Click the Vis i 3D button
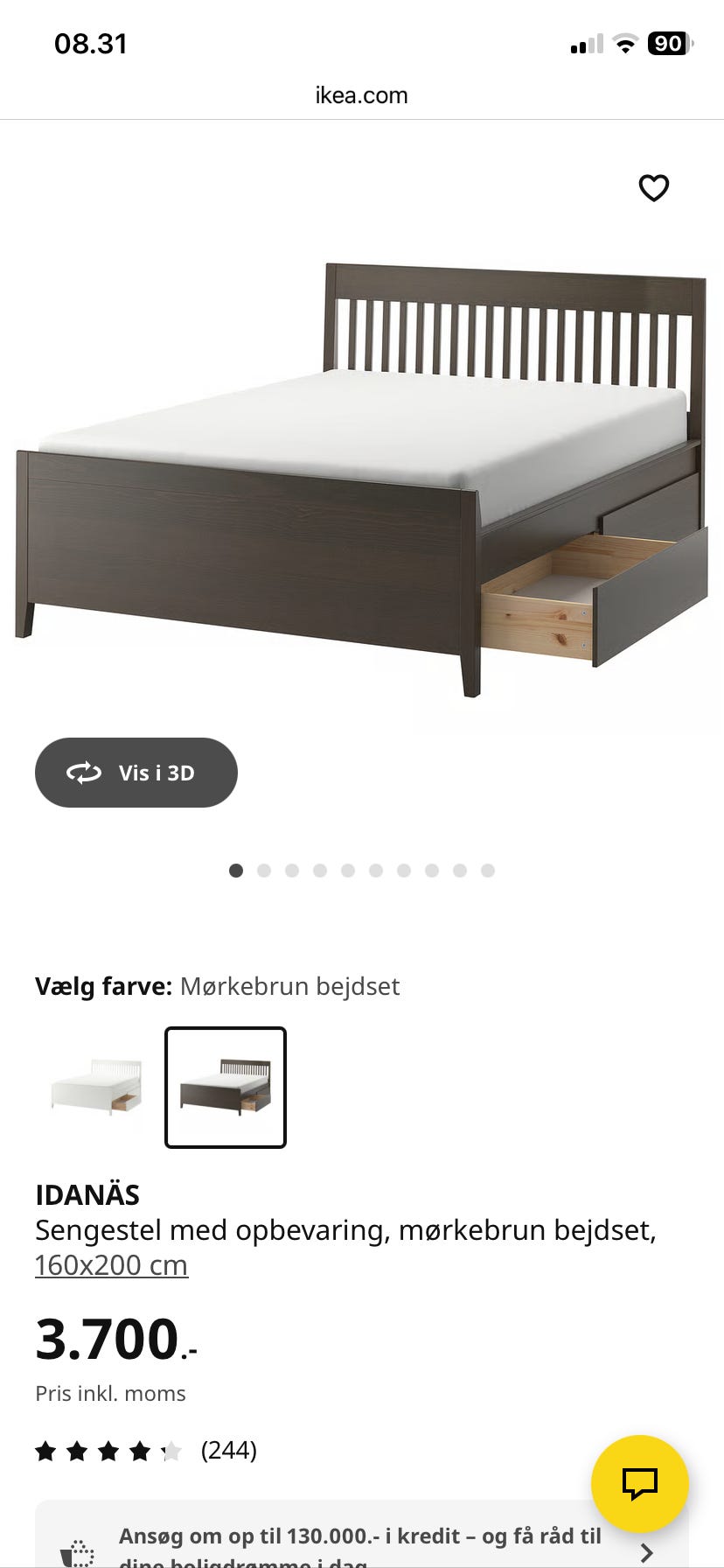 click(136, 773)
